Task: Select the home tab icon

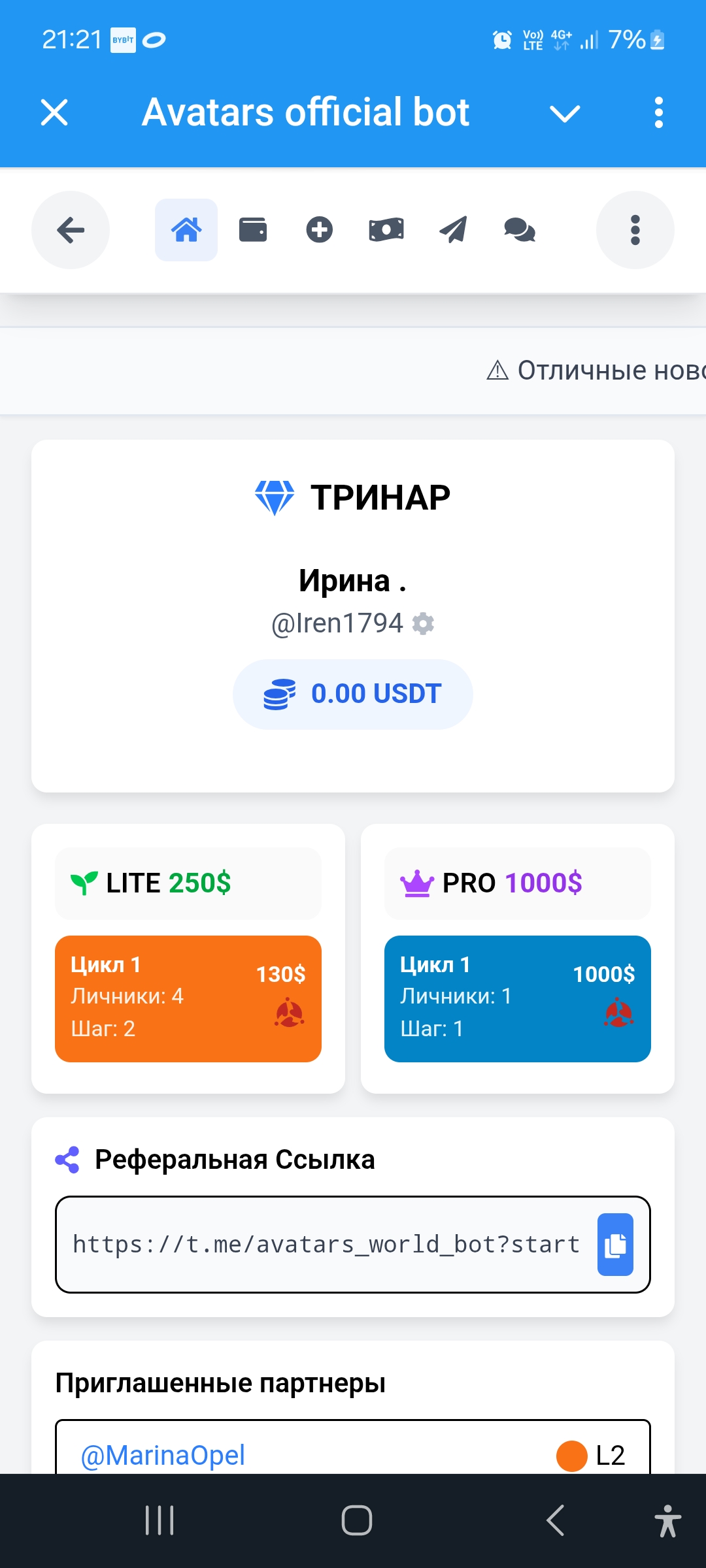Action: coord(186,230)
